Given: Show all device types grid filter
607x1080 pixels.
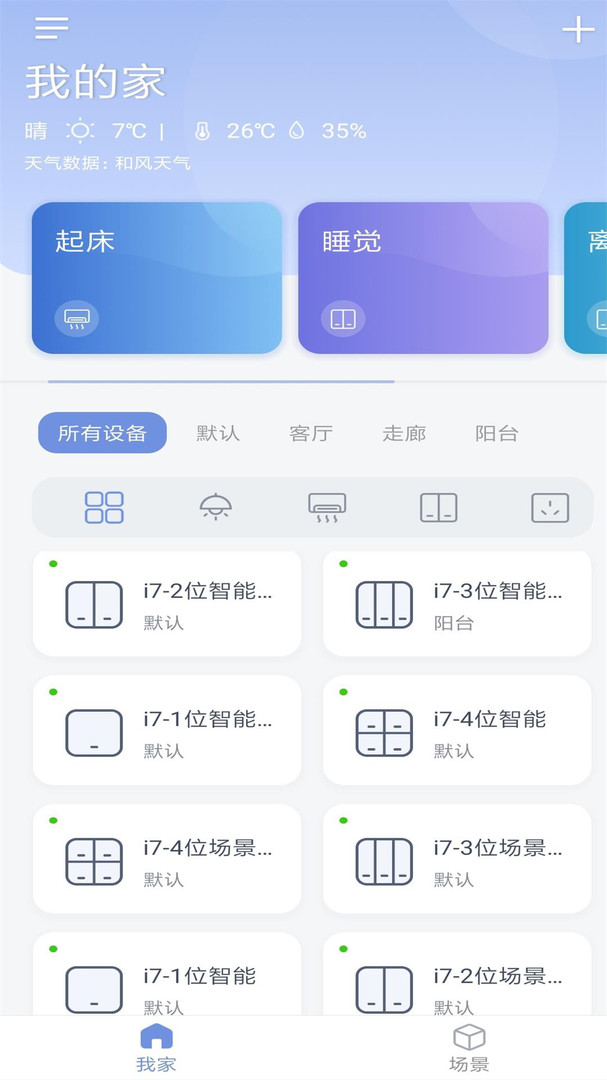Looking at the screenshot, I should [104, 508].
